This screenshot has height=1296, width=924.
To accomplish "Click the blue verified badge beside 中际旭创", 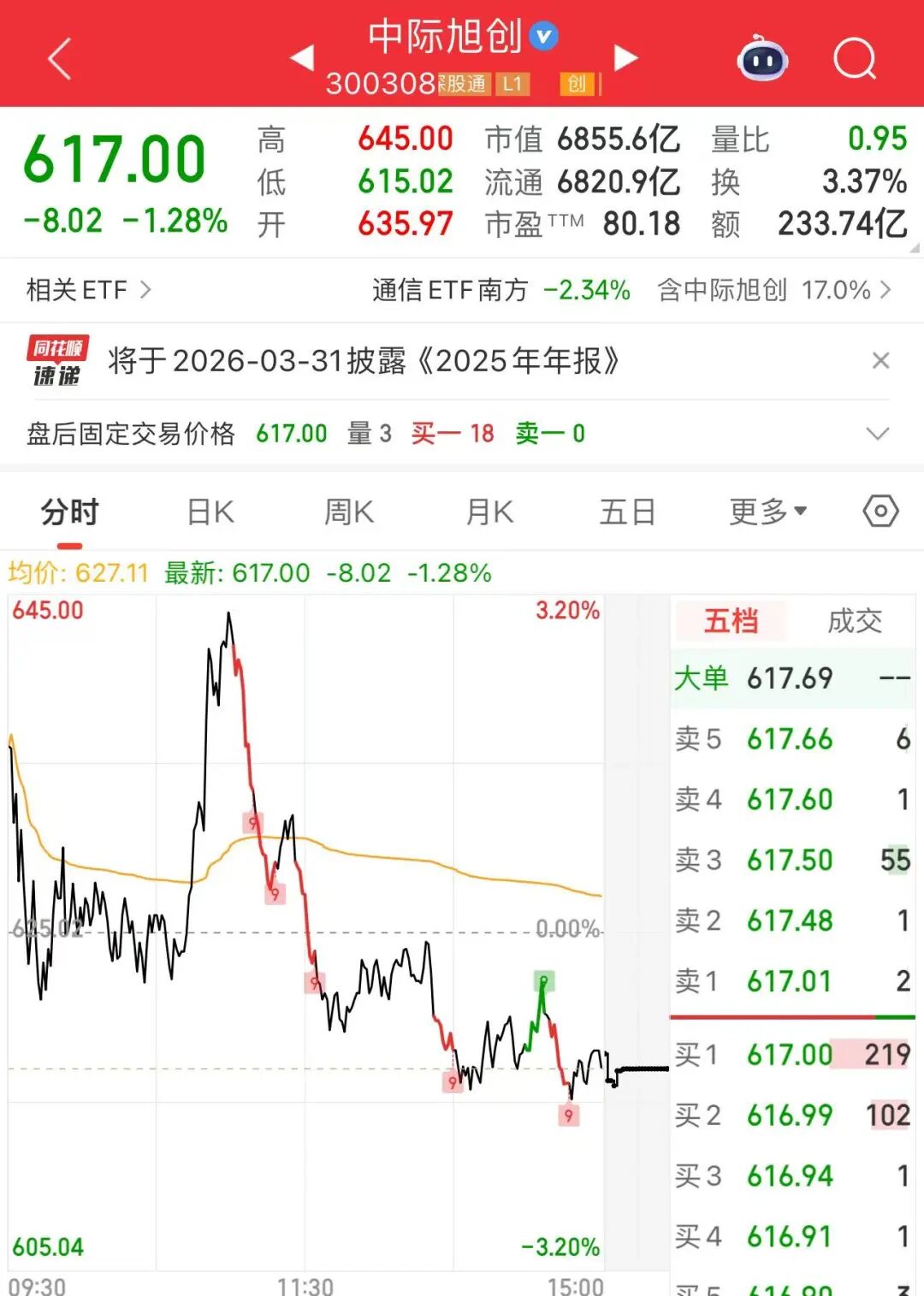I will click(x=545, y=38).
